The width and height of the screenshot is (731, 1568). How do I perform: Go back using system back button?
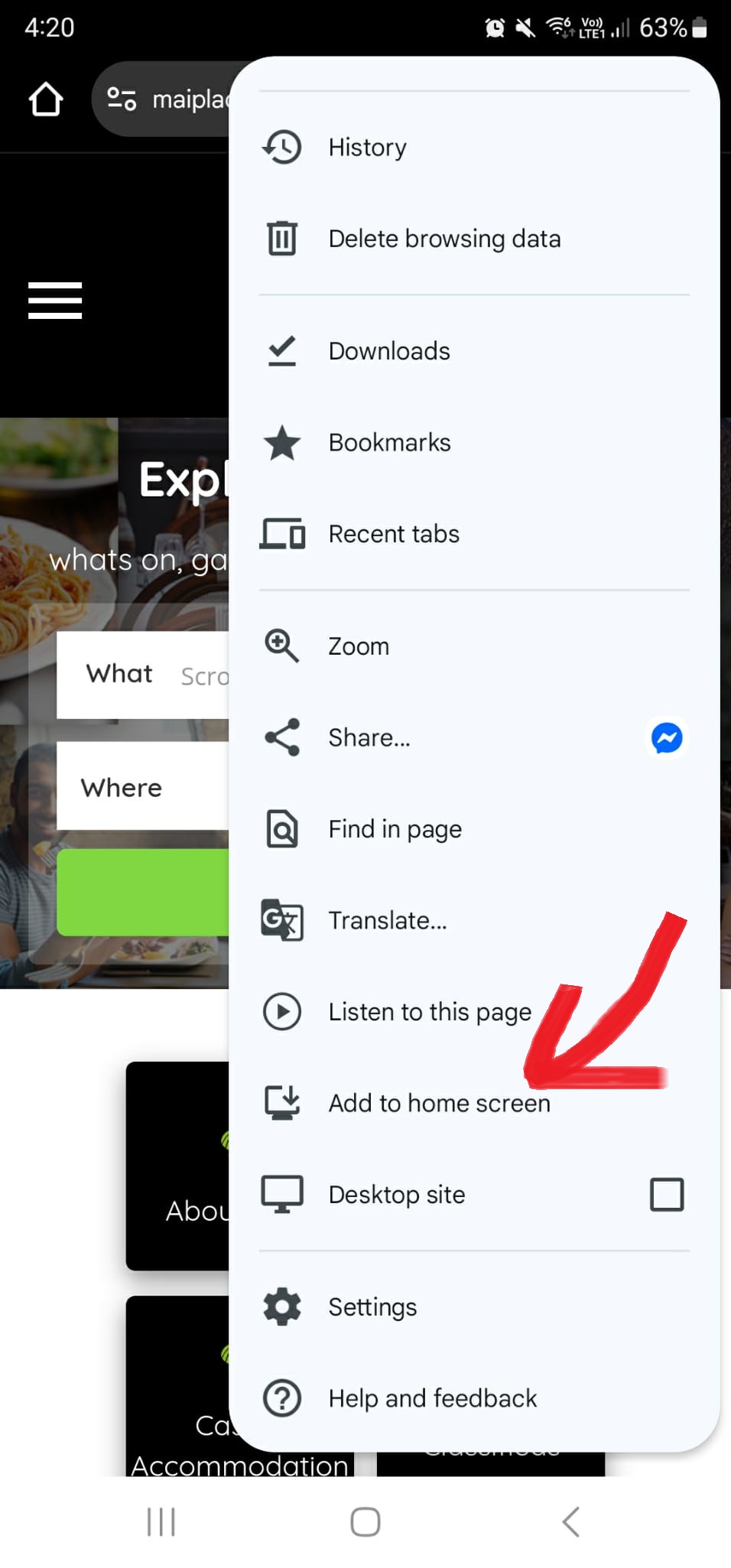point(570,1521)
